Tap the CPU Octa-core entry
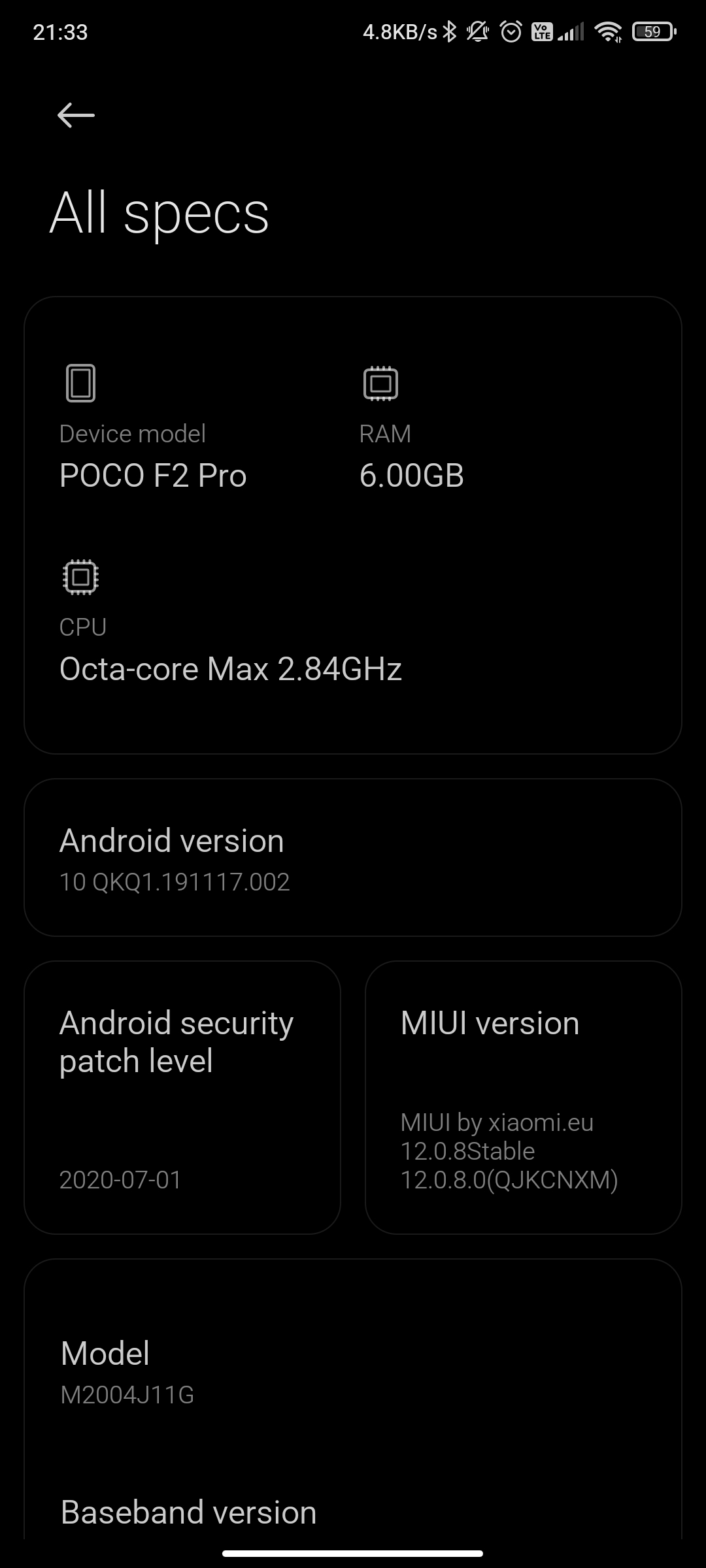This screenshot has height=1568, width=706. pyautogui.click(x=230, y=622)
